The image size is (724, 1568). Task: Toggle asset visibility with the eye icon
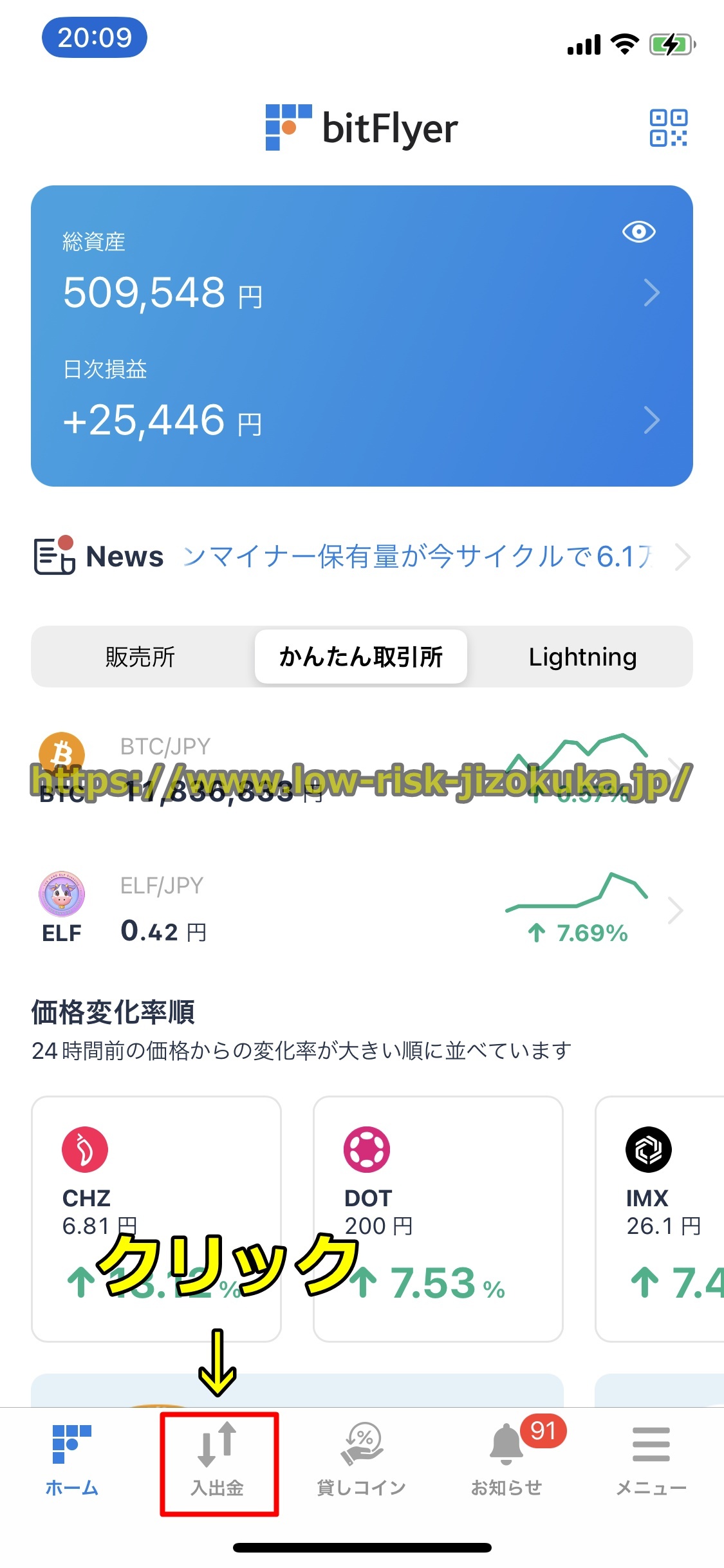click(638, 232)
